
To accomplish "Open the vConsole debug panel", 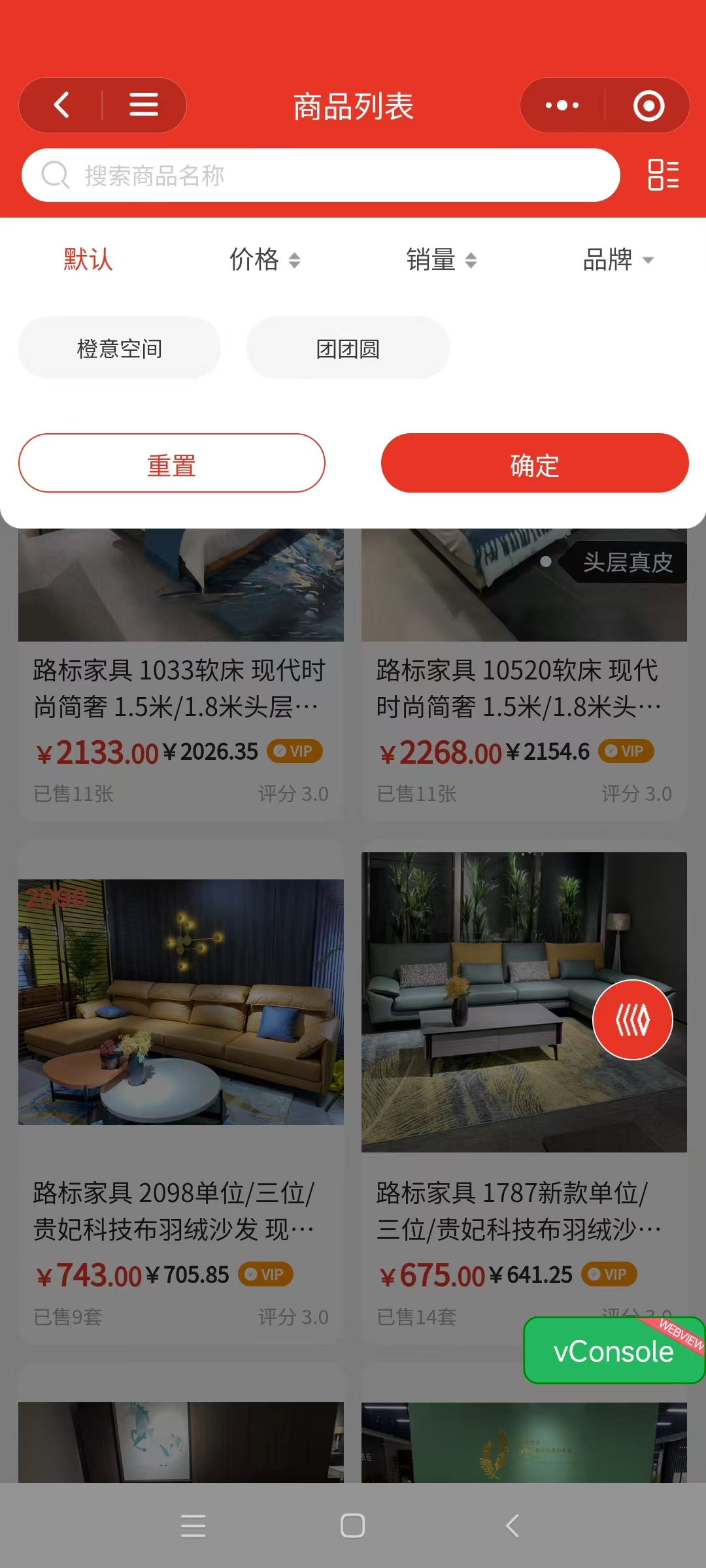I will point(613,1351).
